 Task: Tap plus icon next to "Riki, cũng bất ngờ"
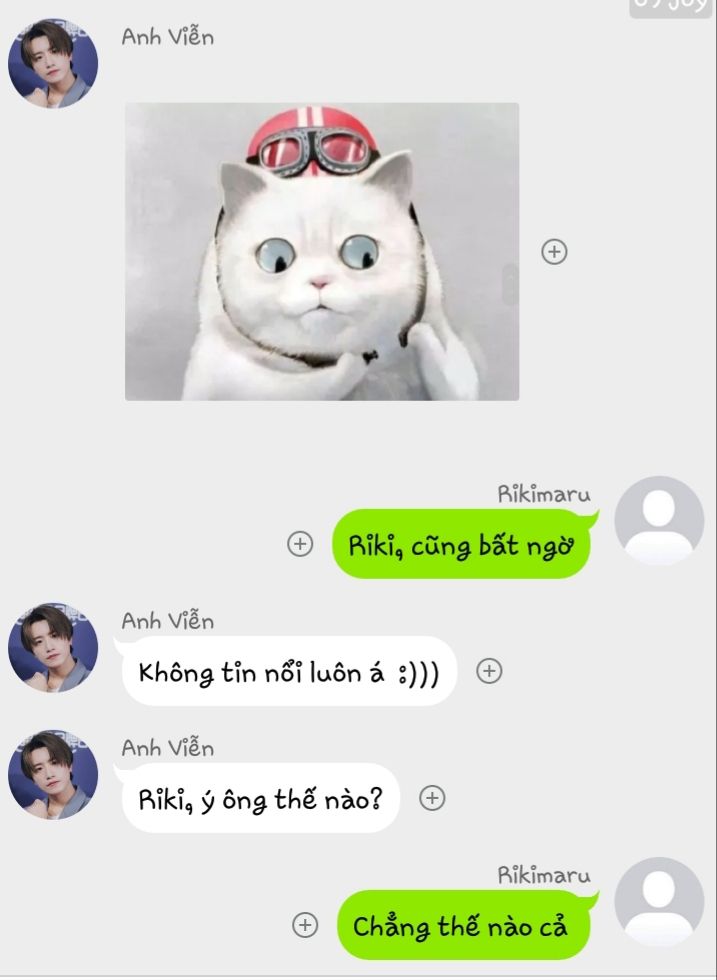tap(300, 544)
